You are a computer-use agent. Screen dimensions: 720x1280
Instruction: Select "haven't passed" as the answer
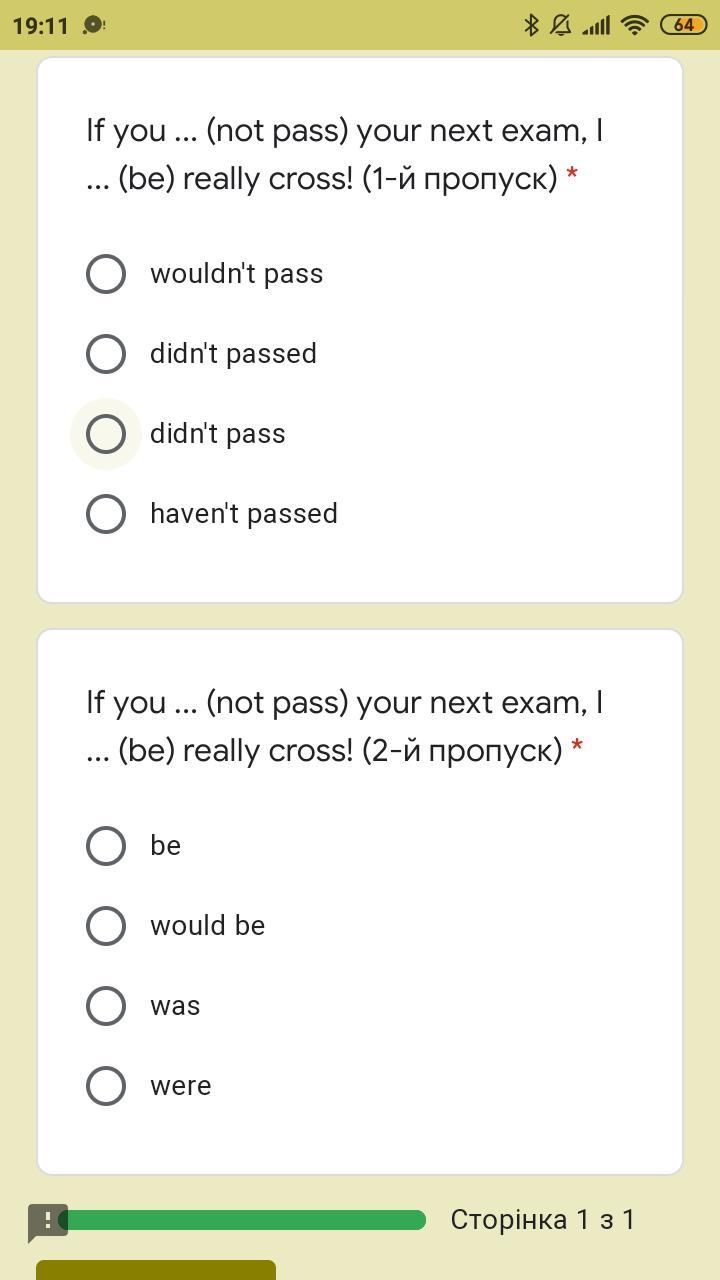(x=106, y=514)
